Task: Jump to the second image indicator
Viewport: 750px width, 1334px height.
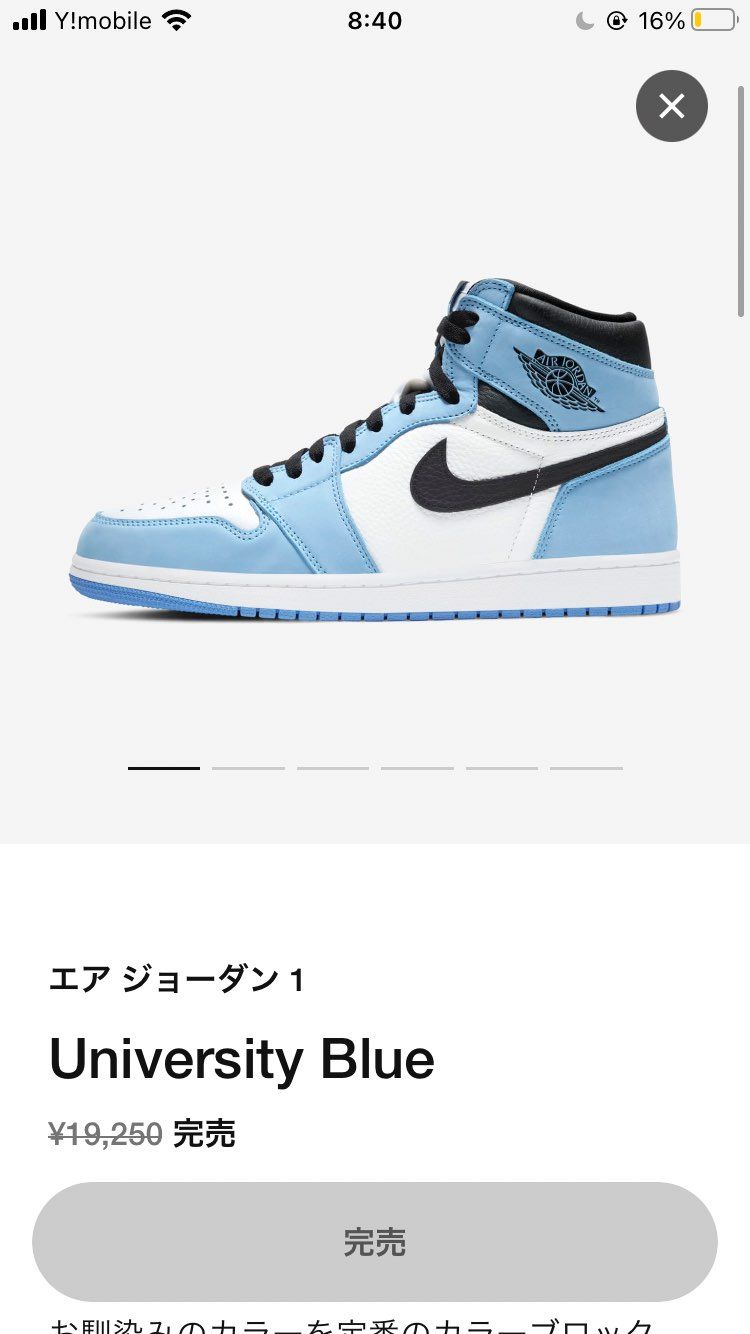Action: [x=248, y=768]
